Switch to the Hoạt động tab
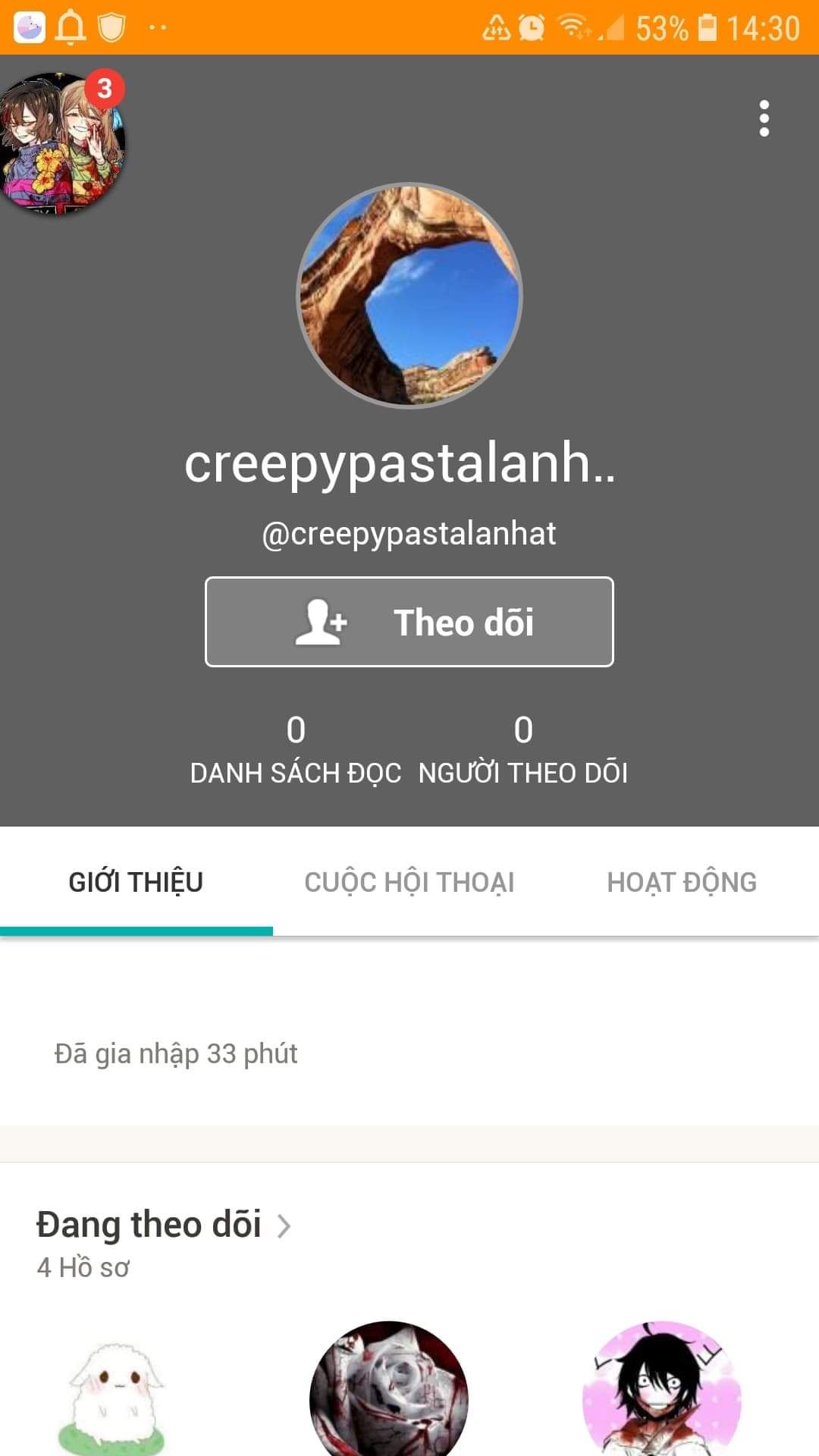 (682, 882)
